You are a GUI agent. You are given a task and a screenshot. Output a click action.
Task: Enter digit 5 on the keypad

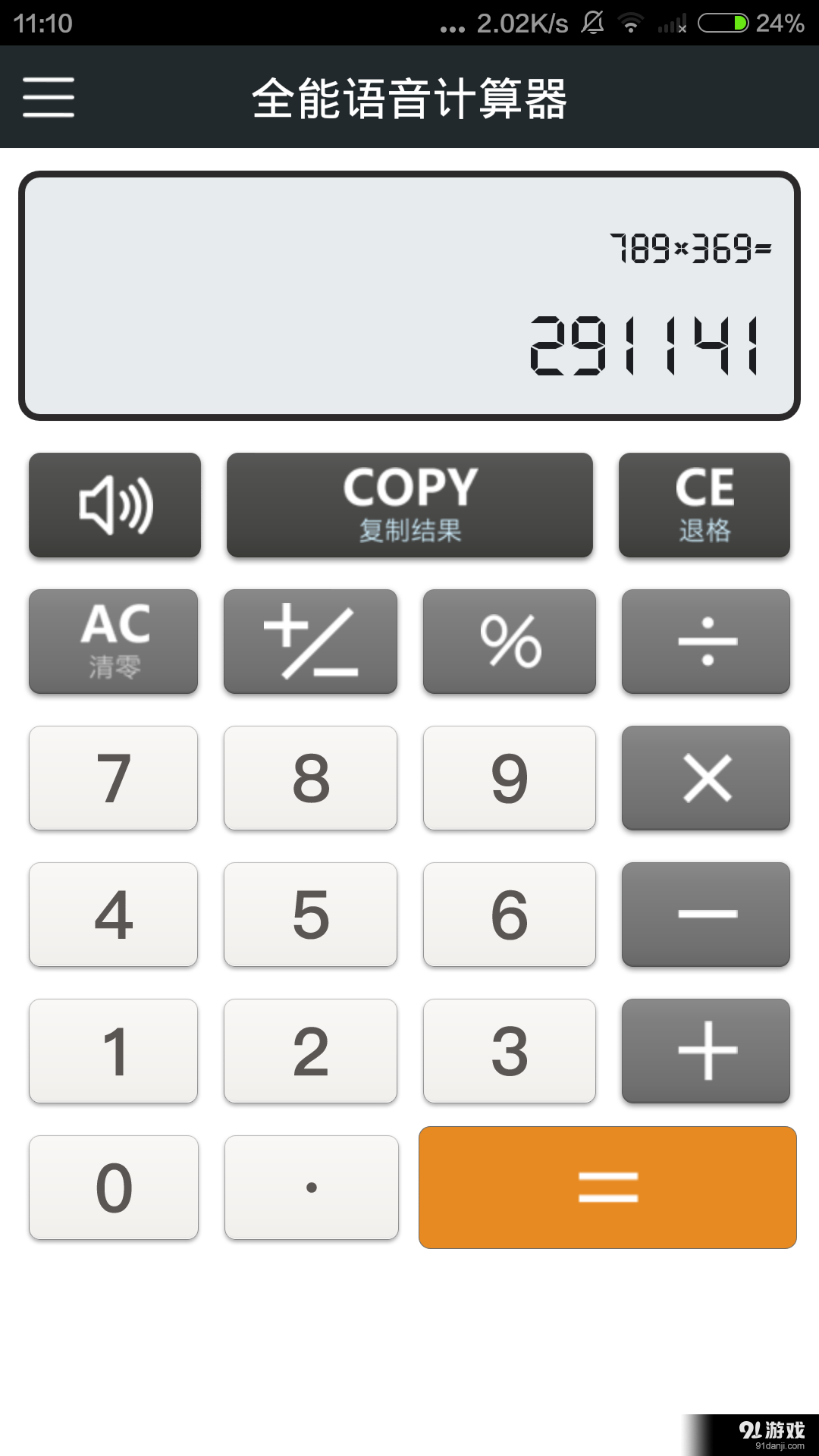310,915
